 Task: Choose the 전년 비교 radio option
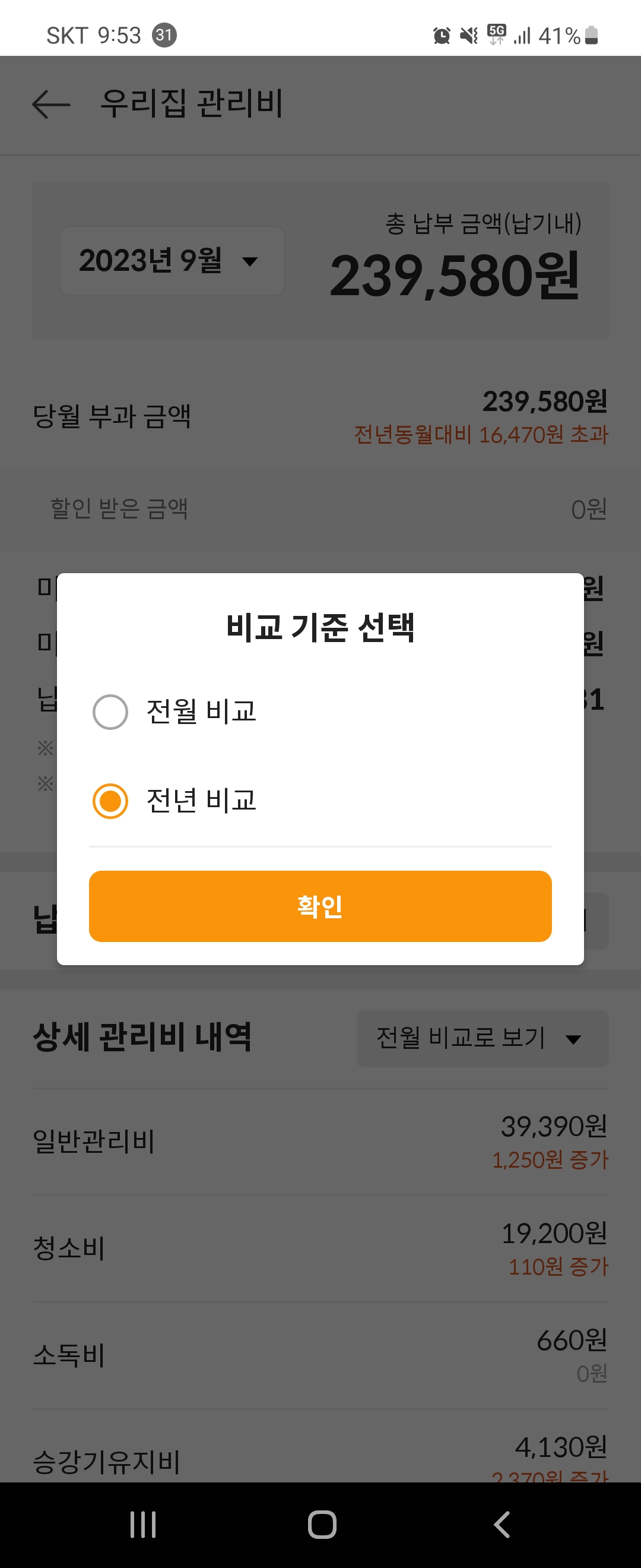point(110,801)
